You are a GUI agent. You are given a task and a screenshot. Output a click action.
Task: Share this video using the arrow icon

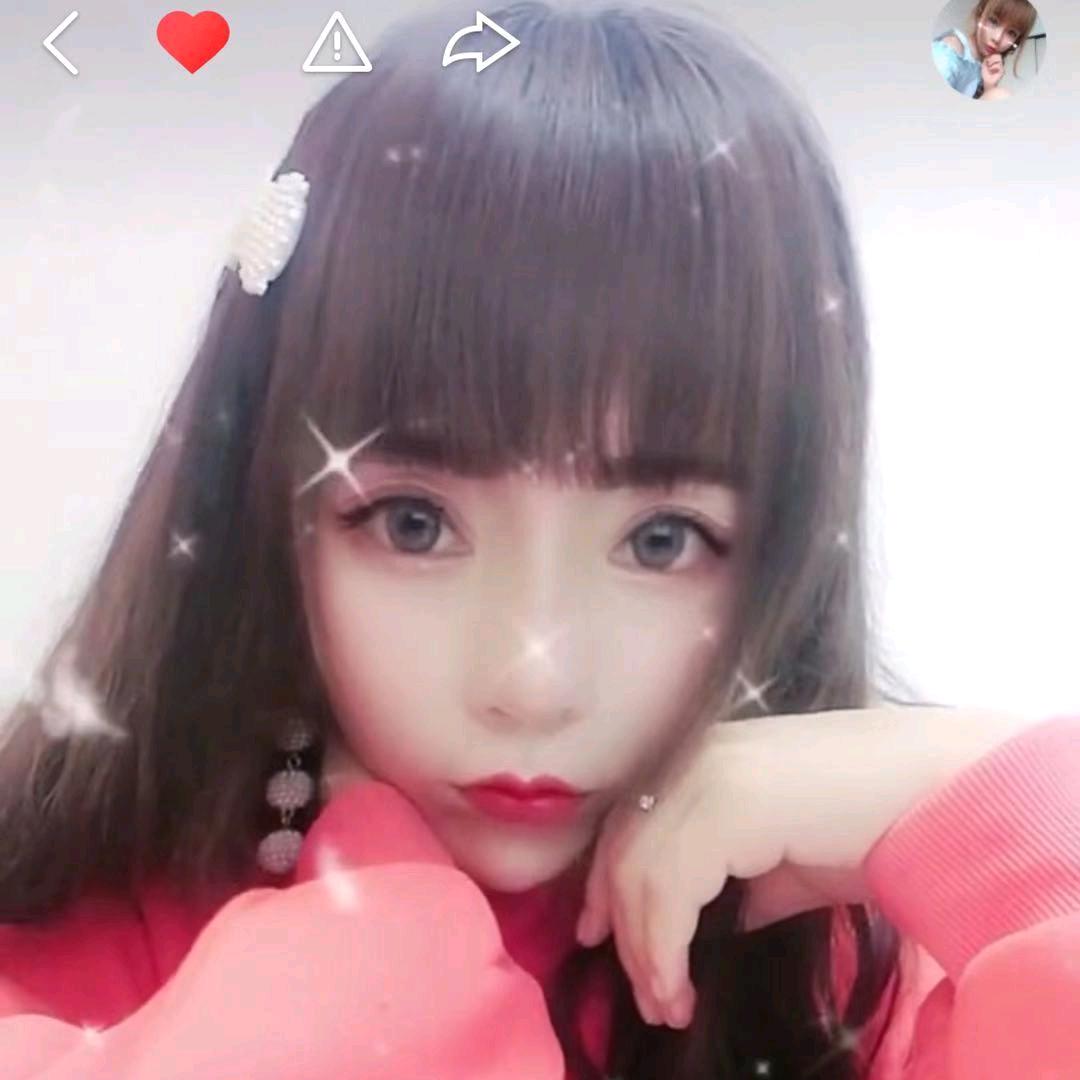pyautogui.click(x=481, y=42)
